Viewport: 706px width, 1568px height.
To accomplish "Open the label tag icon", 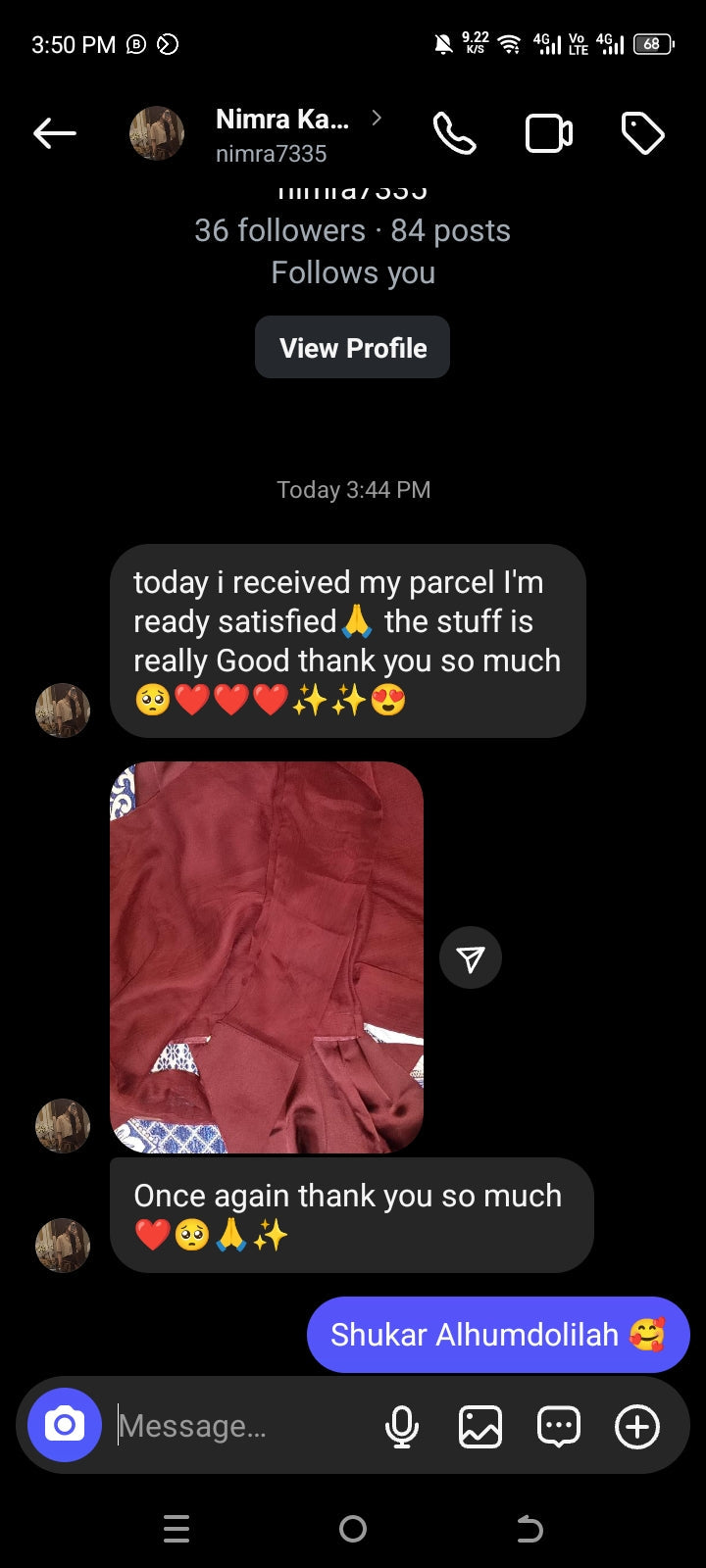I will click(x=643, y=133).
